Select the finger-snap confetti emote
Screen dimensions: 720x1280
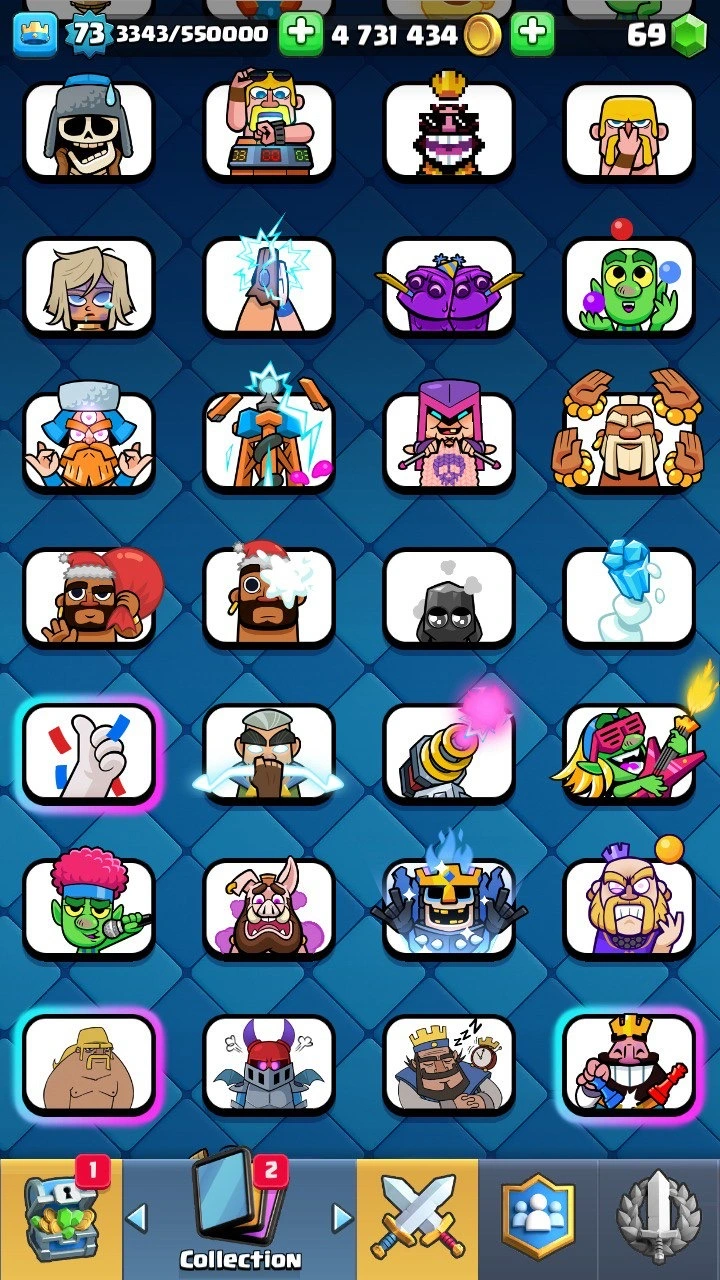pyautogui.click(x=89, y=752)
